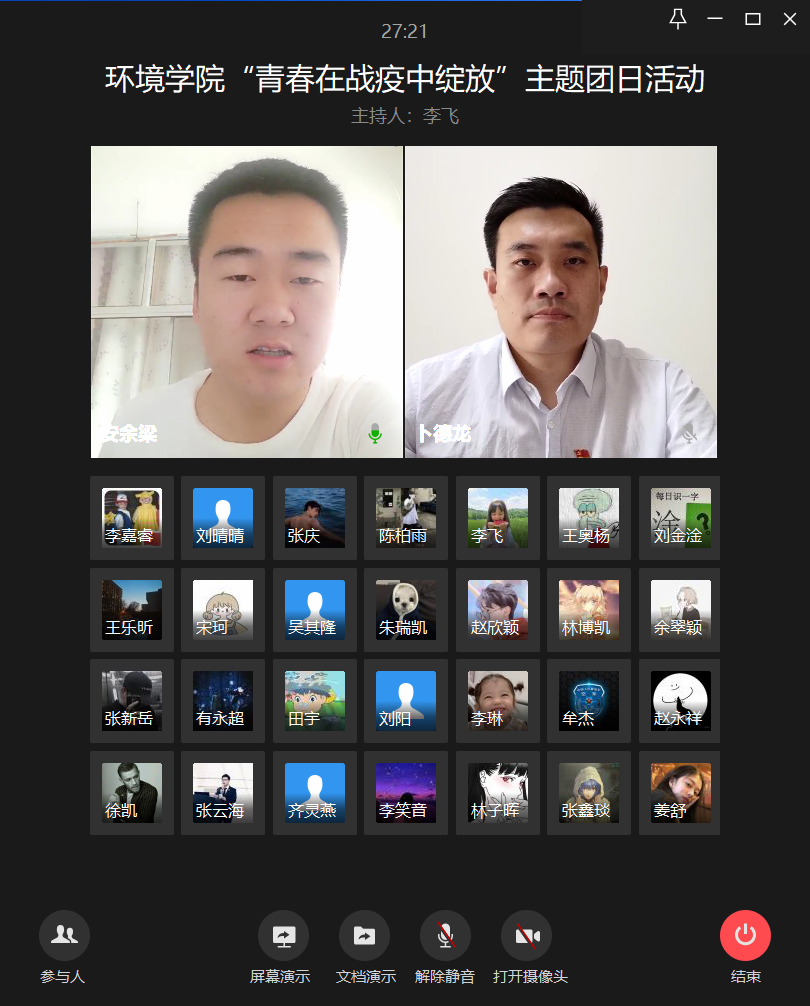Select participant 姜舒's avatar
810x1006 pixels.
coord(681,792)
